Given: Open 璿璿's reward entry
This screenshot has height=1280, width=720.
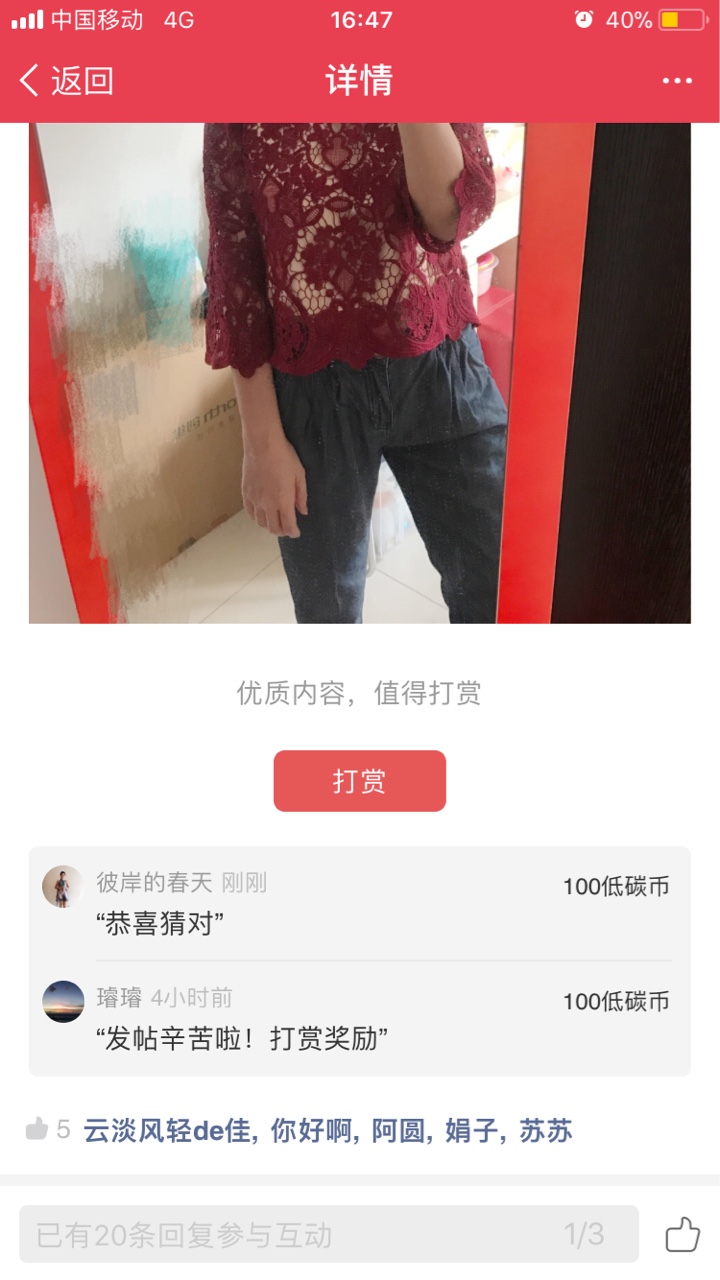Looking at the screenshot, I should coord(360,1019).
